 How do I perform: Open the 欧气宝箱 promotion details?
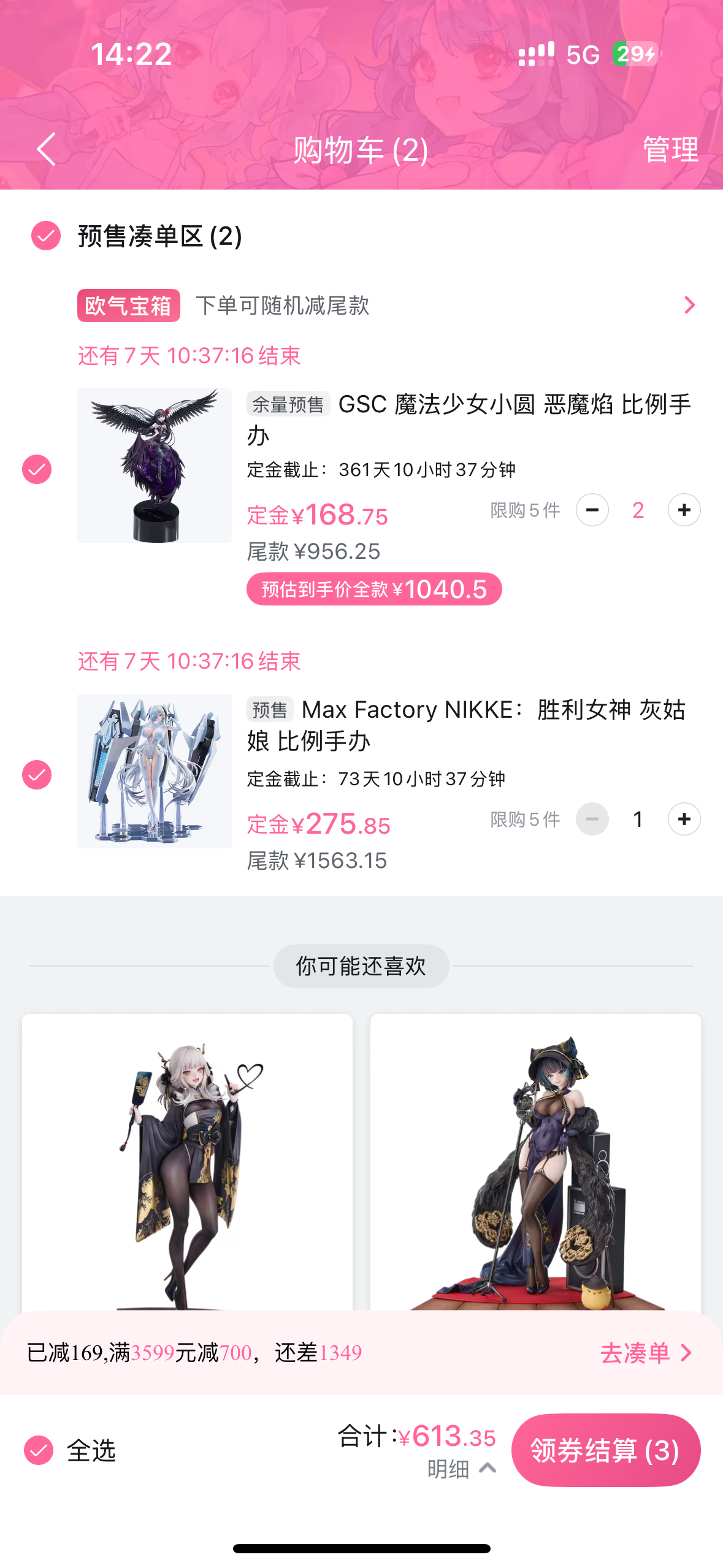689,306
